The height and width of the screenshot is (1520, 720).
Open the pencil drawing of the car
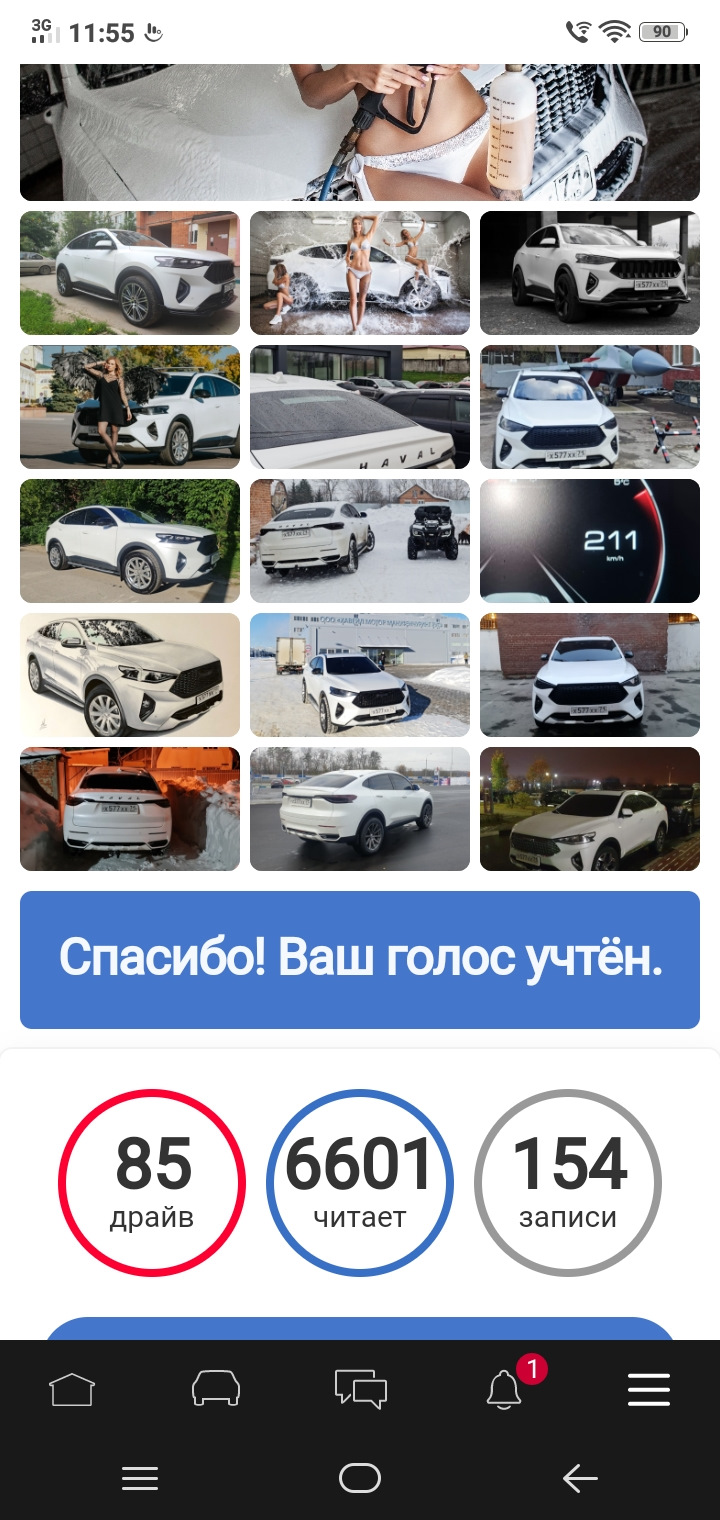(130, 675)
